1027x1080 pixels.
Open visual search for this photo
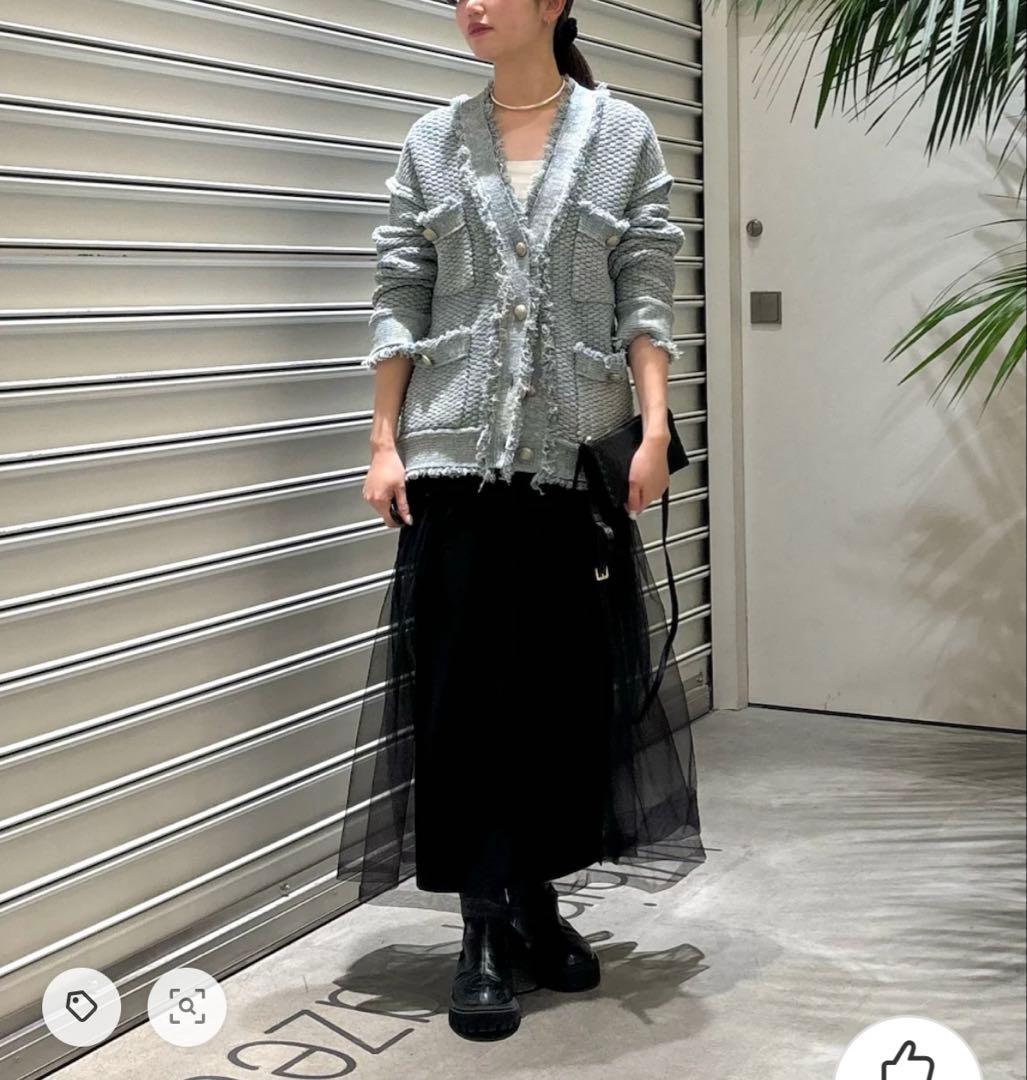(x=187, y=1006)
